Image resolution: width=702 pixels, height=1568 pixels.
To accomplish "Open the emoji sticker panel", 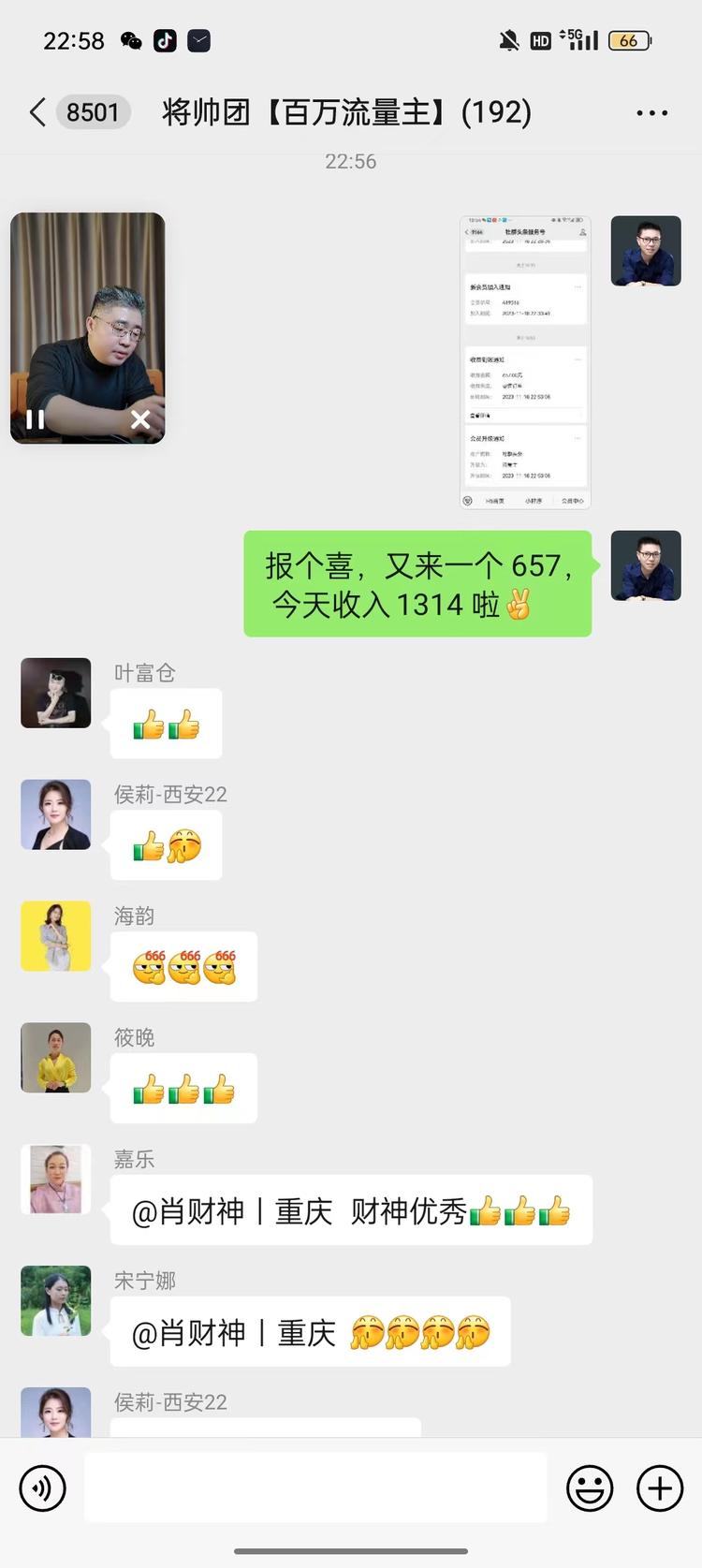I will pos(590,1487).
